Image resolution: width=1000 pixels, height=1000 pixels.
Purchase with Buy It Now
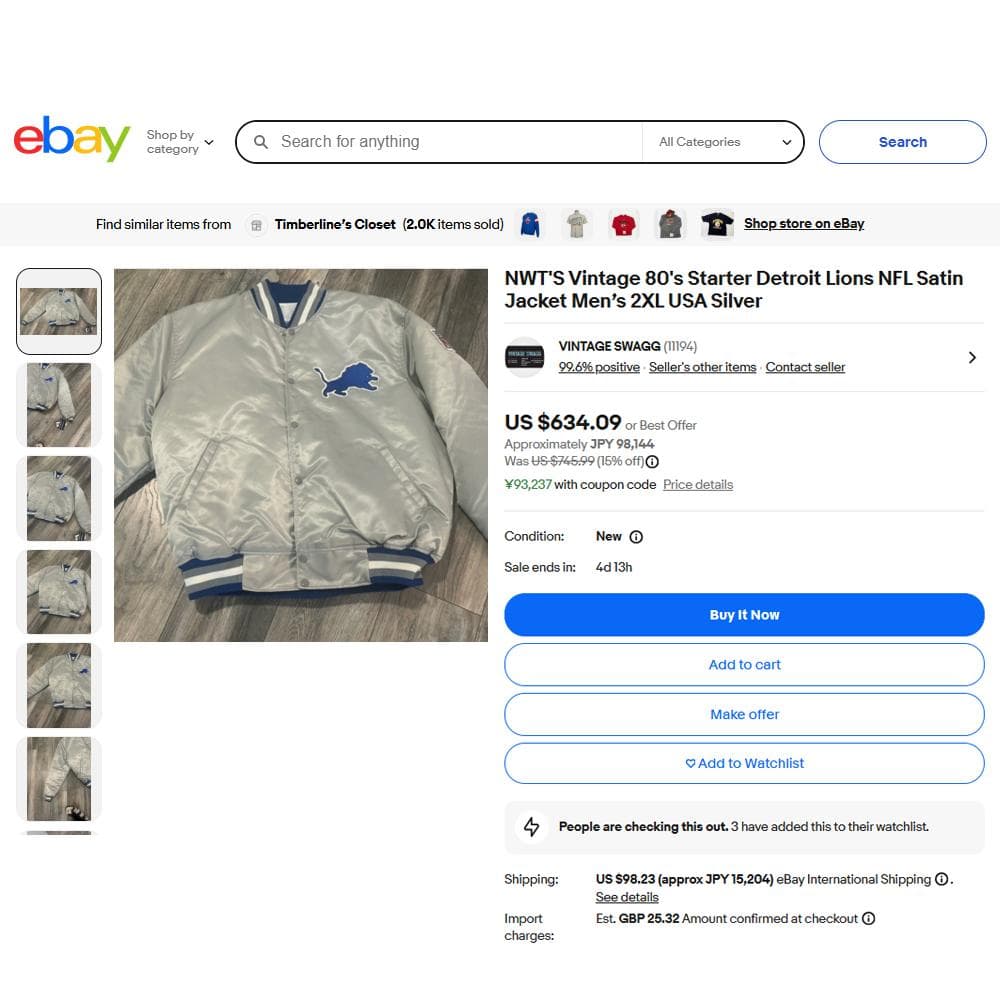click(x=744, y=615)
